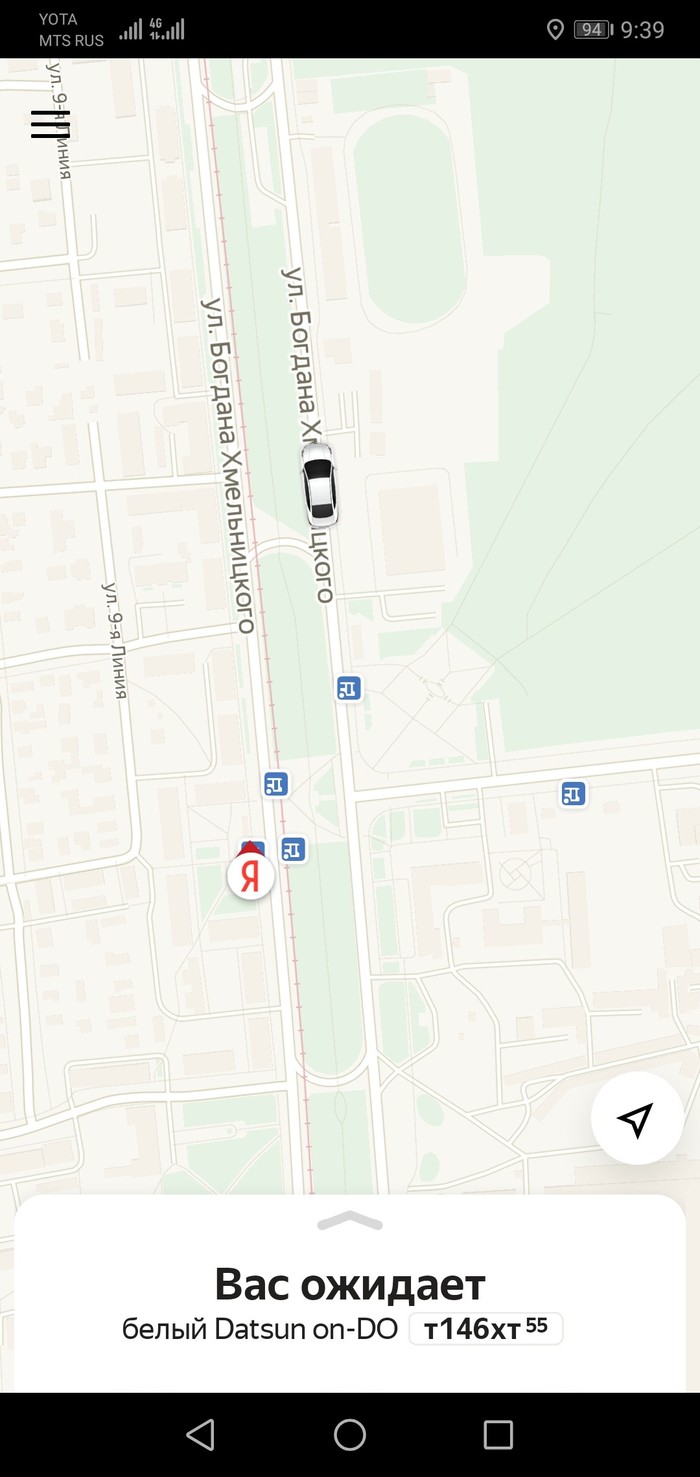Go back with system back button

click(200, 1434)
